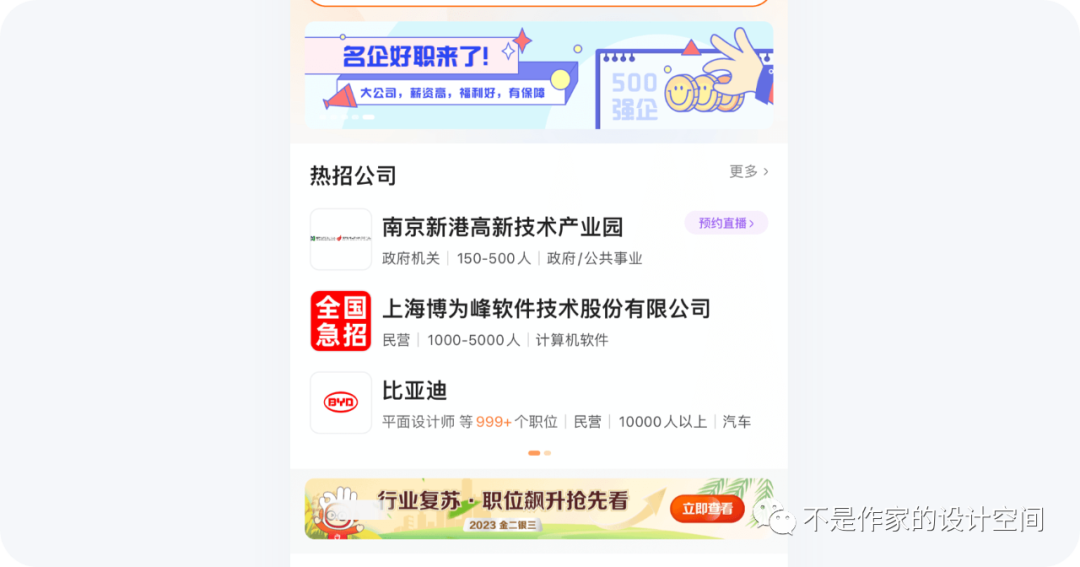
Task: Tap the 预约直播 button
Action: click(x=725, y=223)
